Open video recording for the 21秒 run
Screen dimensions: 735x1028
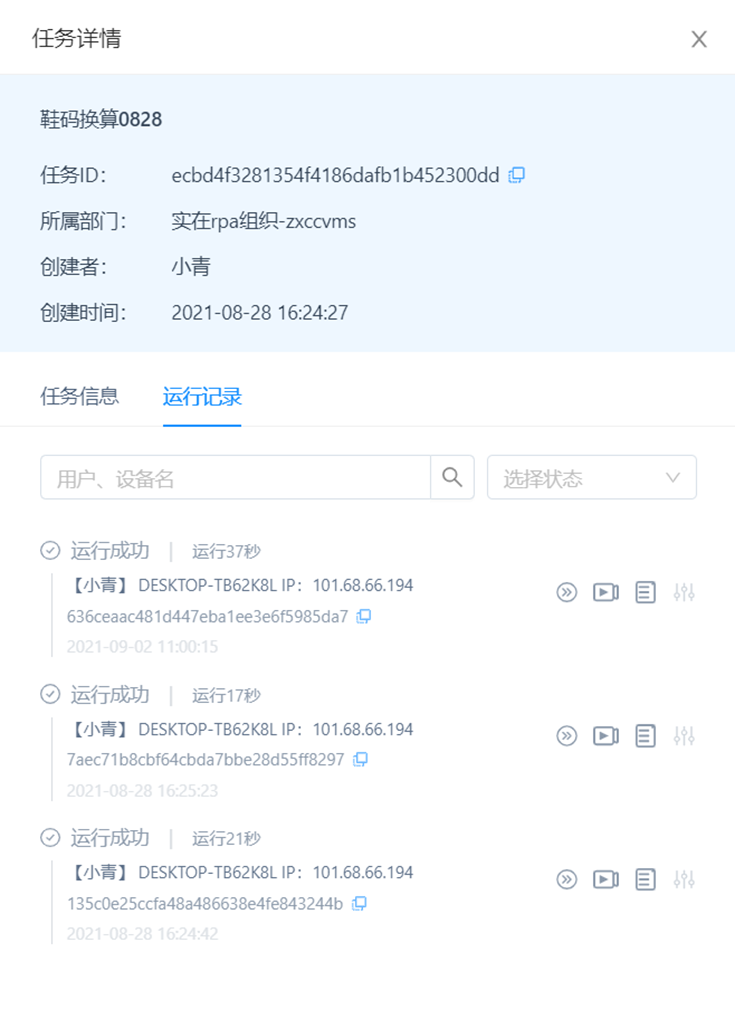click(605, 879)
